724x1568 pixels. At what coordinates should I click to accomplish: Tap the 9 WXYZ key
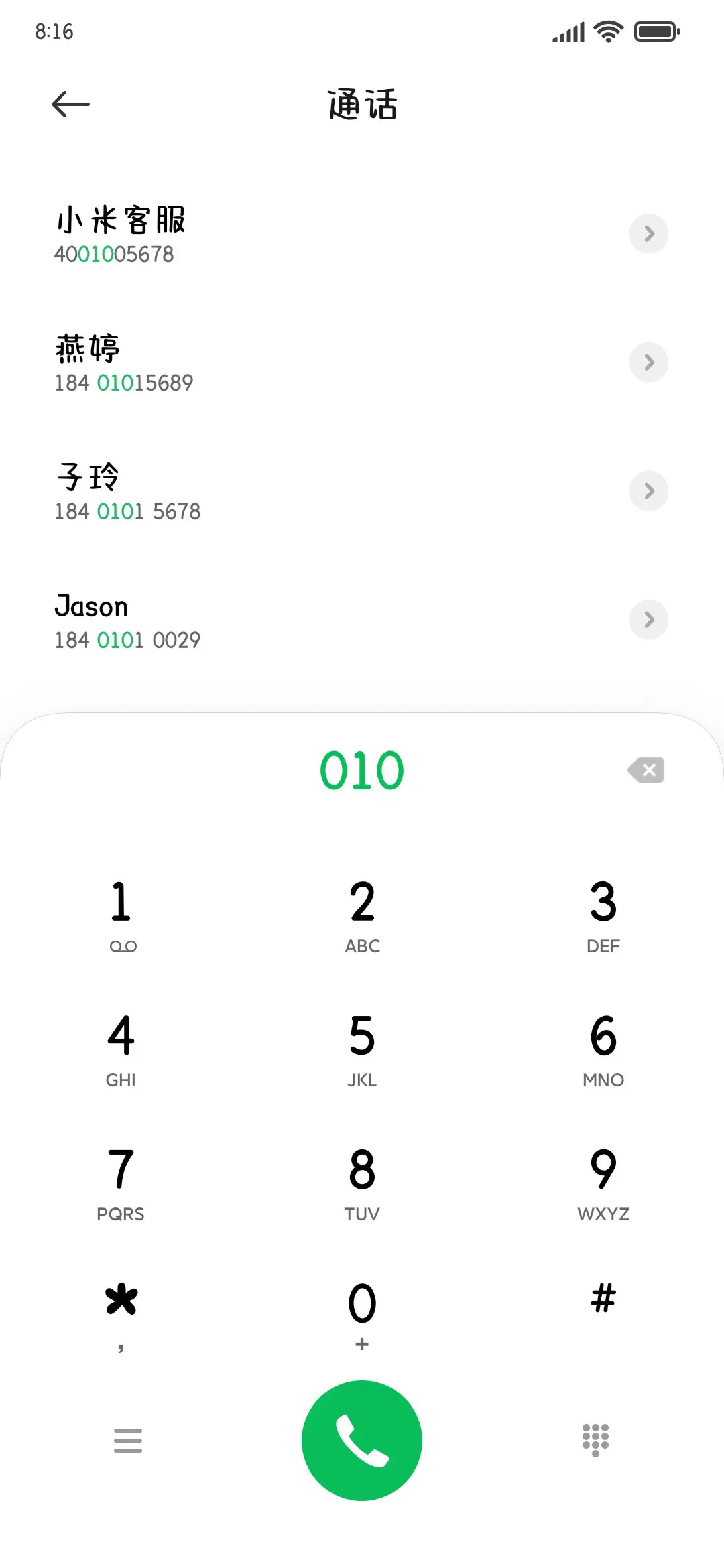pyautogui.click(x=603, y=1183)
